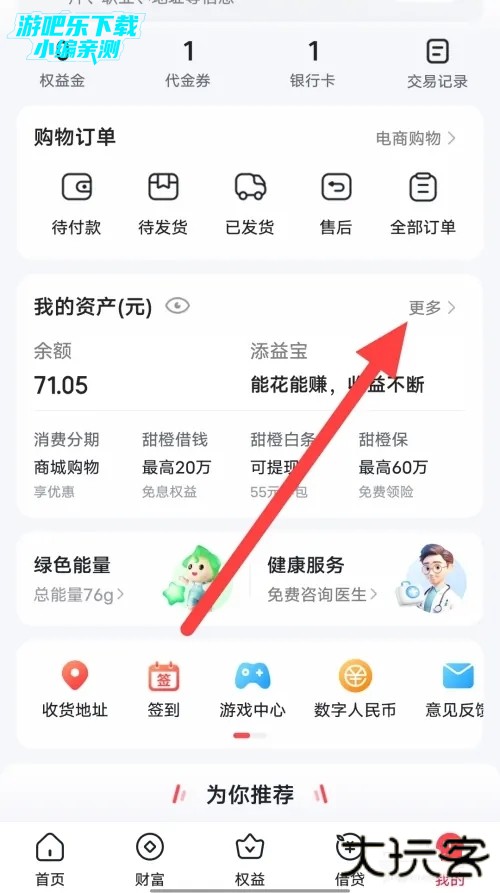This screenshot has width=500, height=893.
Task: Open 余额 balance 71.05
Action: (61, 369)
